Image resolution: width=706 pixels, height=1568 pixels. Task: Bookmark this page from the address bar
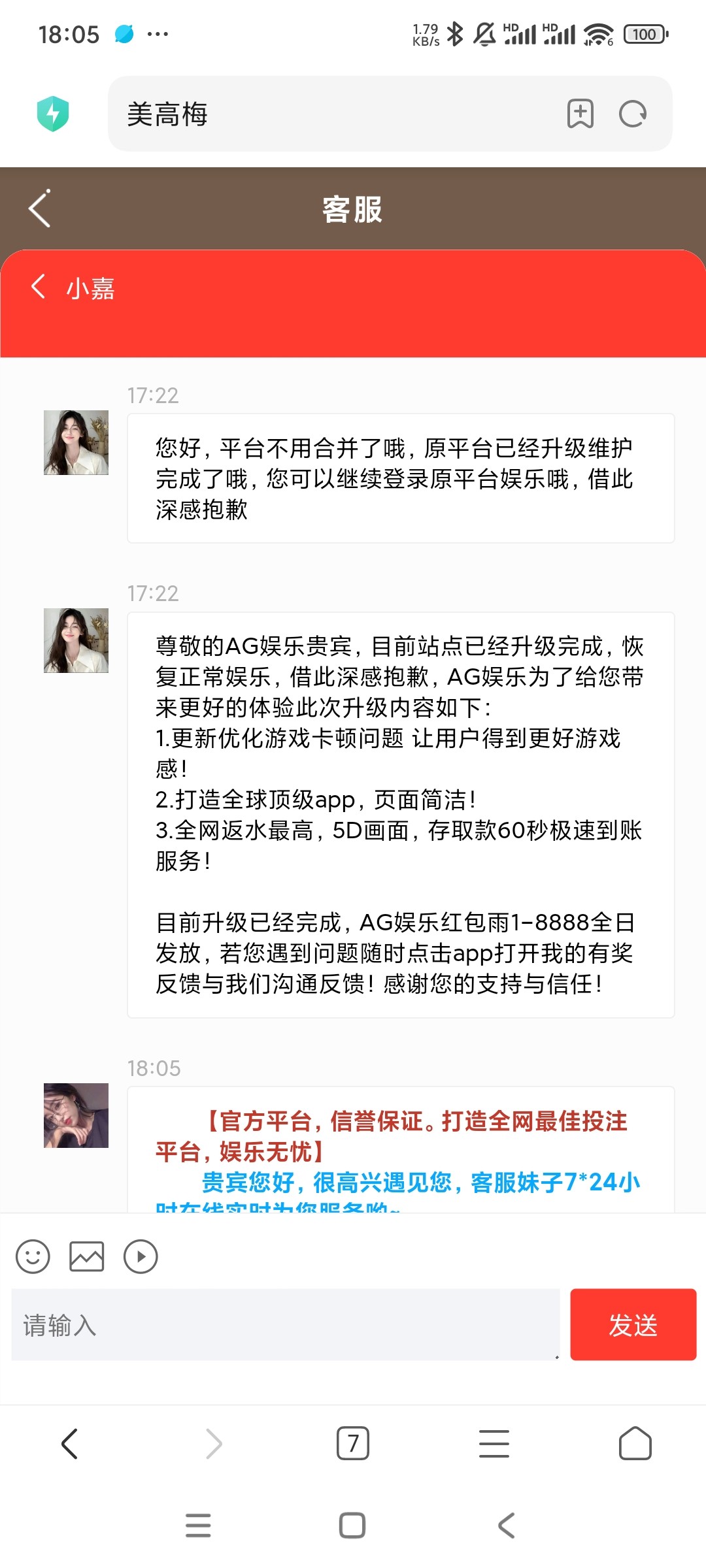(x=580, y=114)
